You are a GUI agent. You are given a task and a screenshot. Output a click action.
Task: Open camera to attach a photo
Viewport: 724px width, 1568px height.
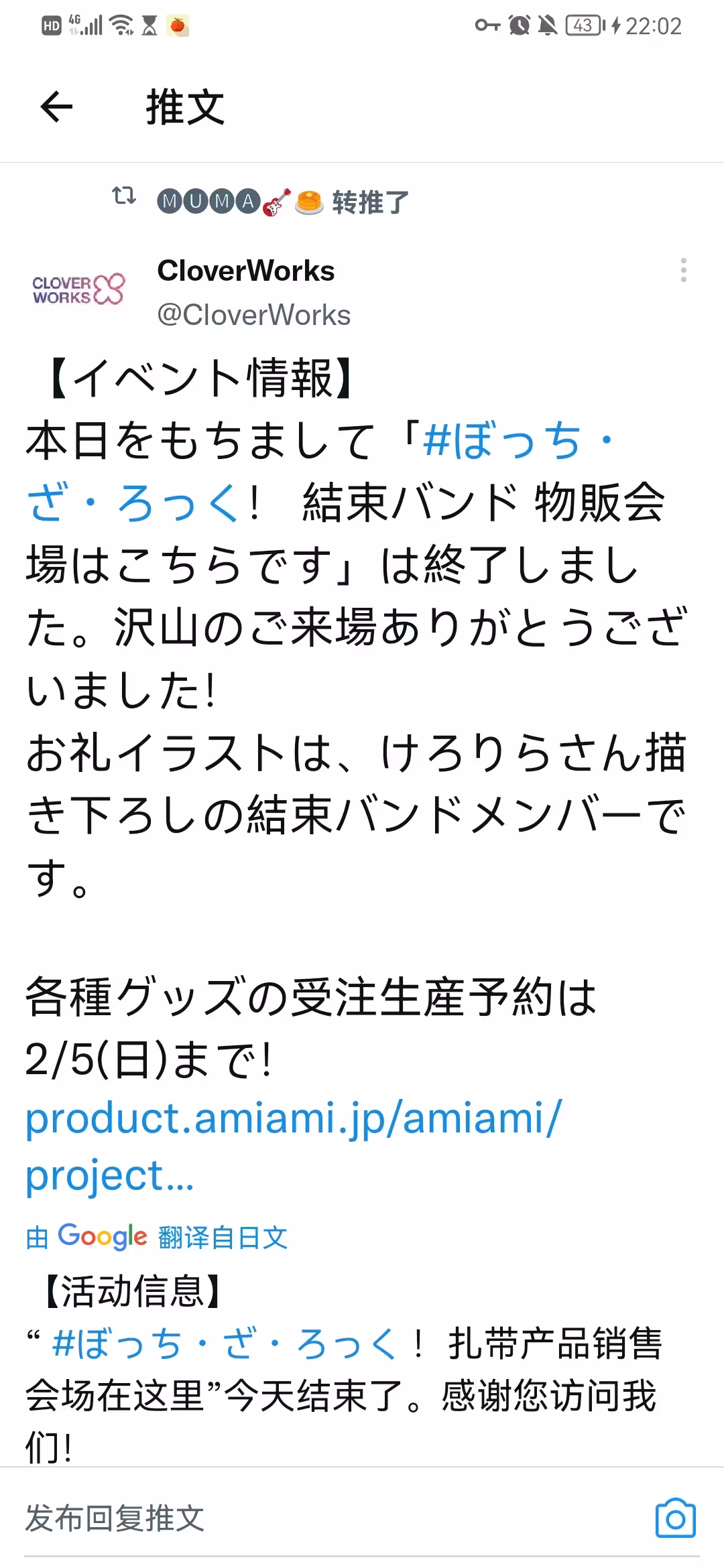click(675, 1518)
